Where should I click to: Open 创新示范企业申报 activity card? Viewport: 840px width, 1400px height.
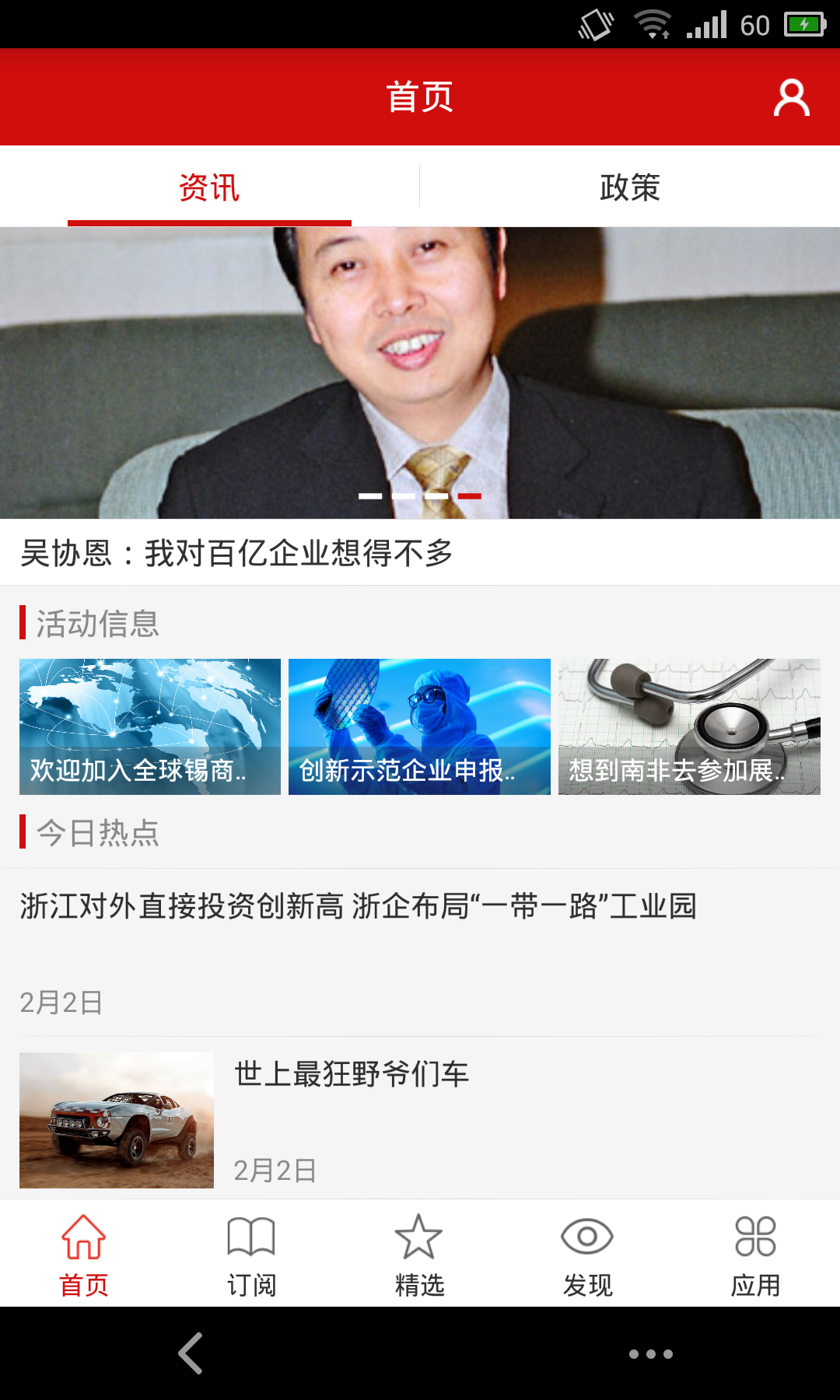(419, 726)
